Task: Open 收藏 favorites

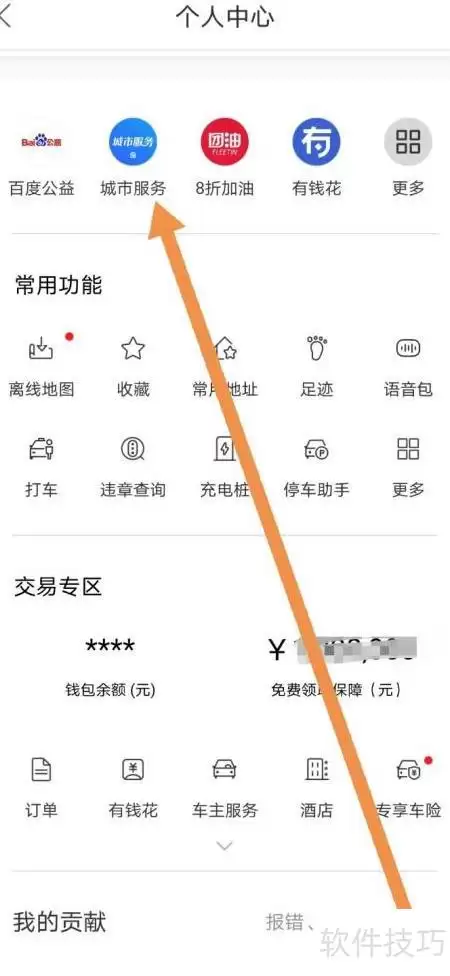Action: coord(133,367)
